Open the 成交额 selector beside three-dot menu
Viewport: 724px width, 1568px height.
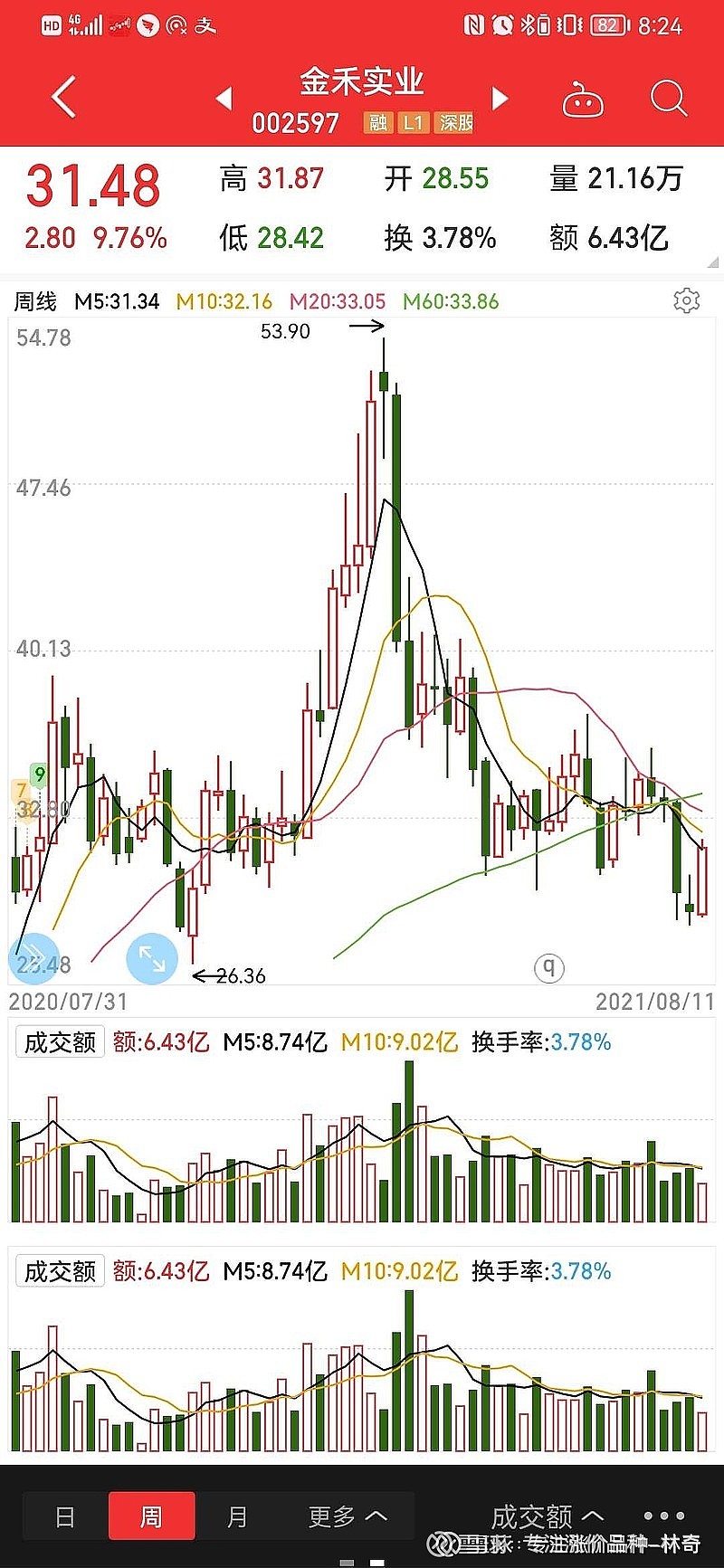click(546, 1516)
